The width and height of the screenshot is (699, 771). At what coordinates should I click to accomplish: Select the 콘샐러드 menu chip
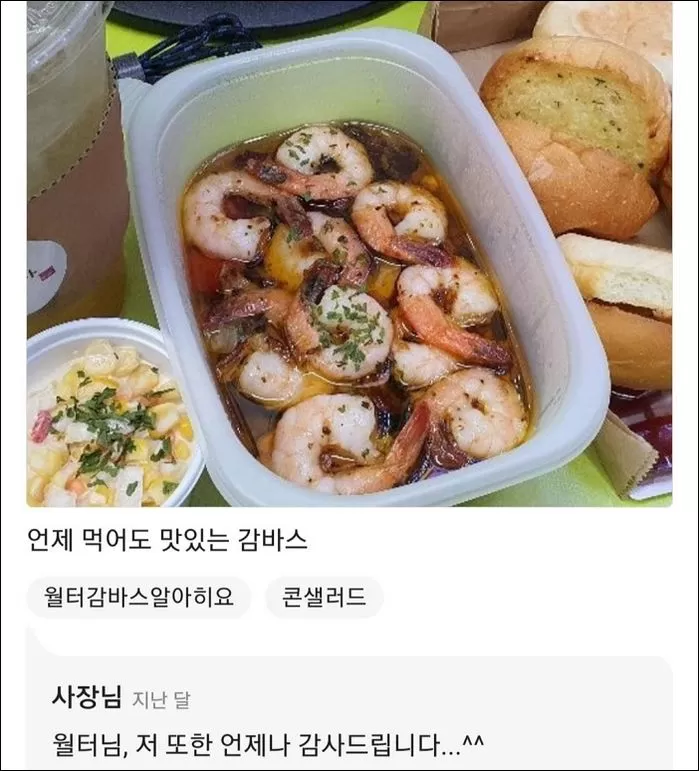pyautogui.click(x=324, y=598)
